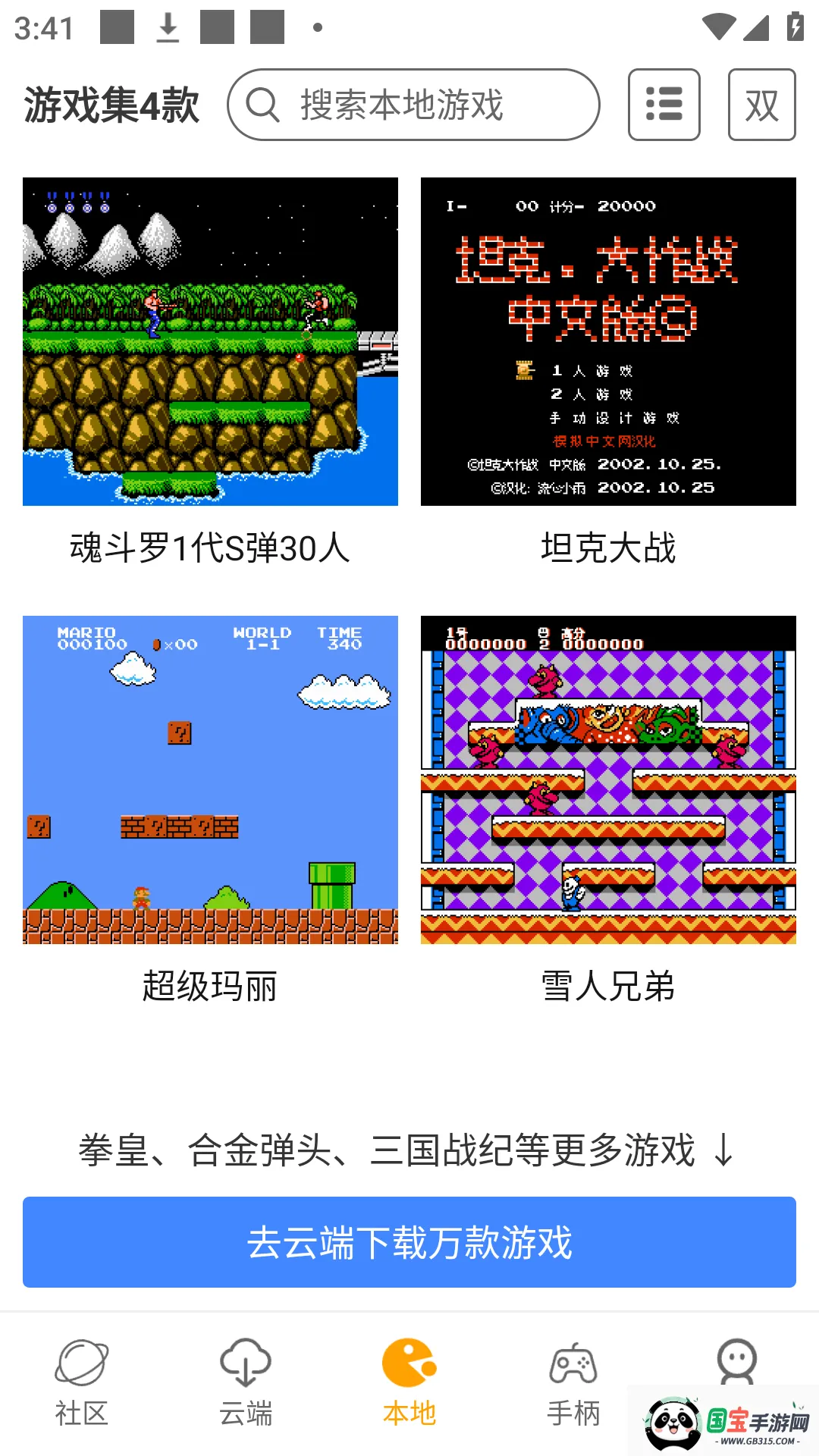This screenshot has height=1456, width=819.
Task: Activate the 本地 local games section
Action: tap(409, 1380)
